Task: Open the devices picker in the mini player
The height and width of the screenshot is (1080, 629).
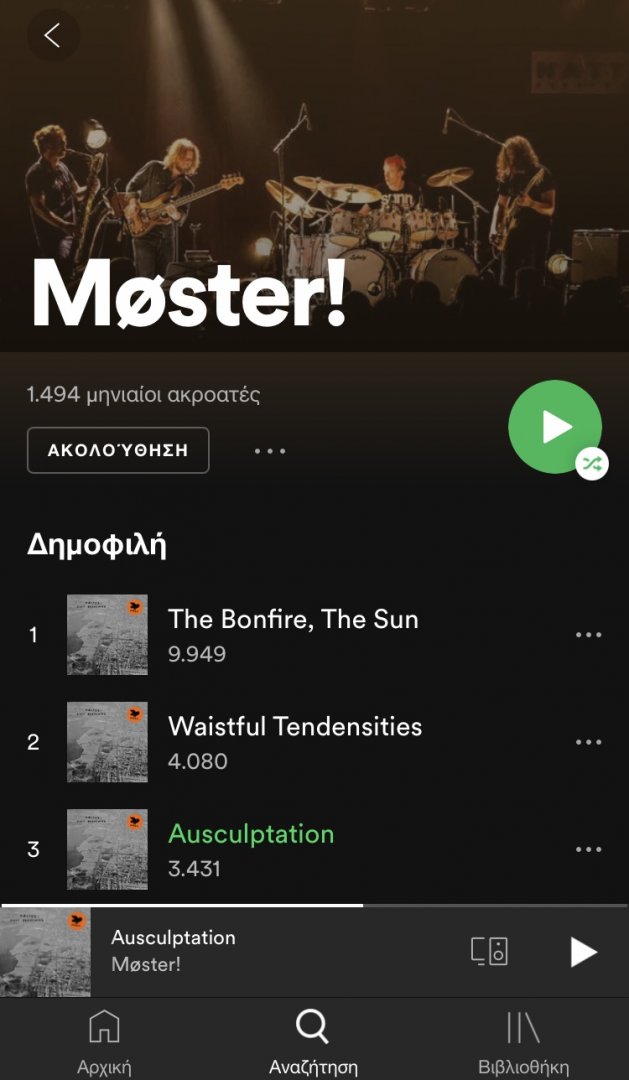Action: [x=490, y=951]
